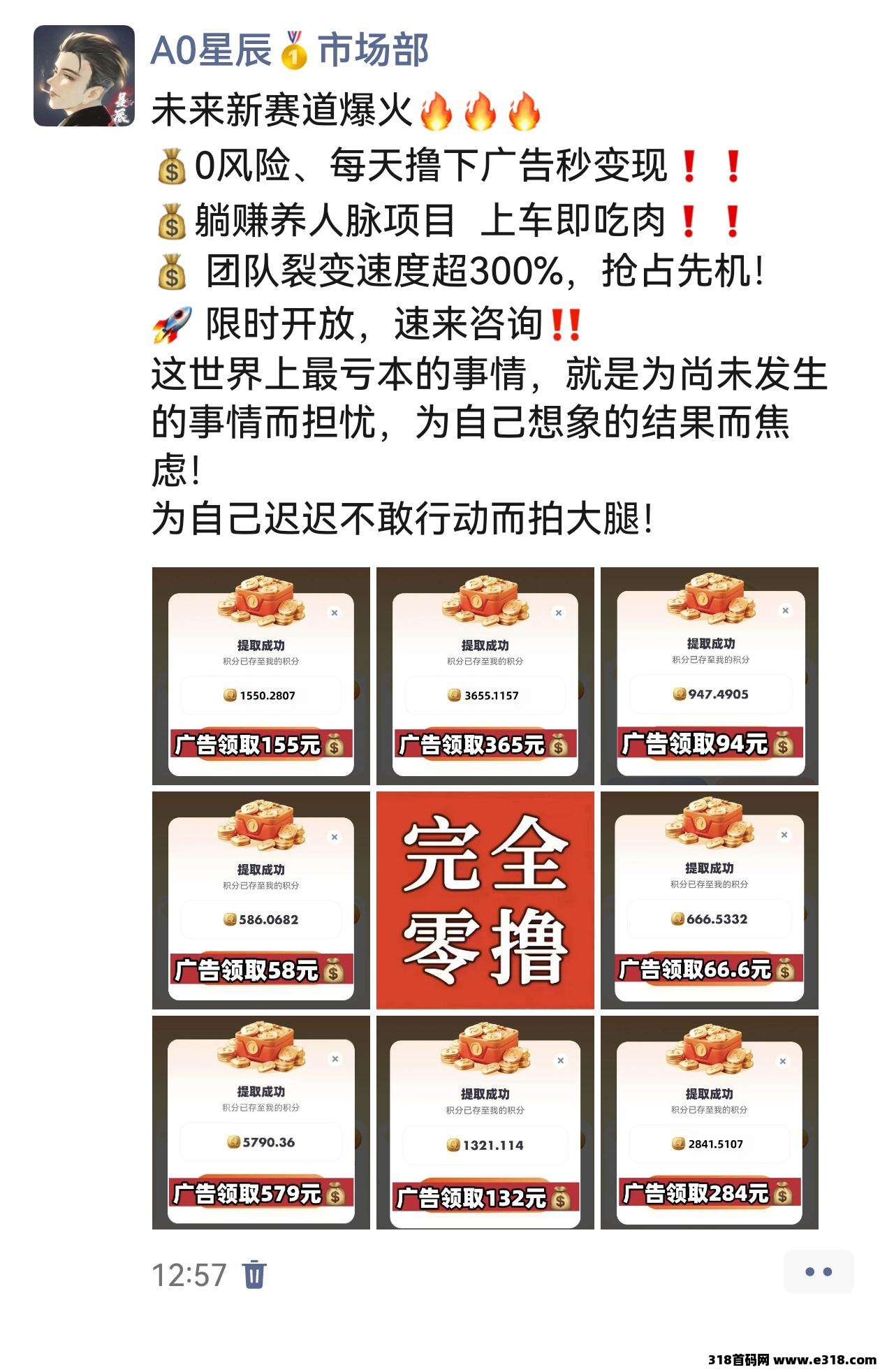Open the red 完全零撸 image
880x1372 pixels.
pos(485,900)
